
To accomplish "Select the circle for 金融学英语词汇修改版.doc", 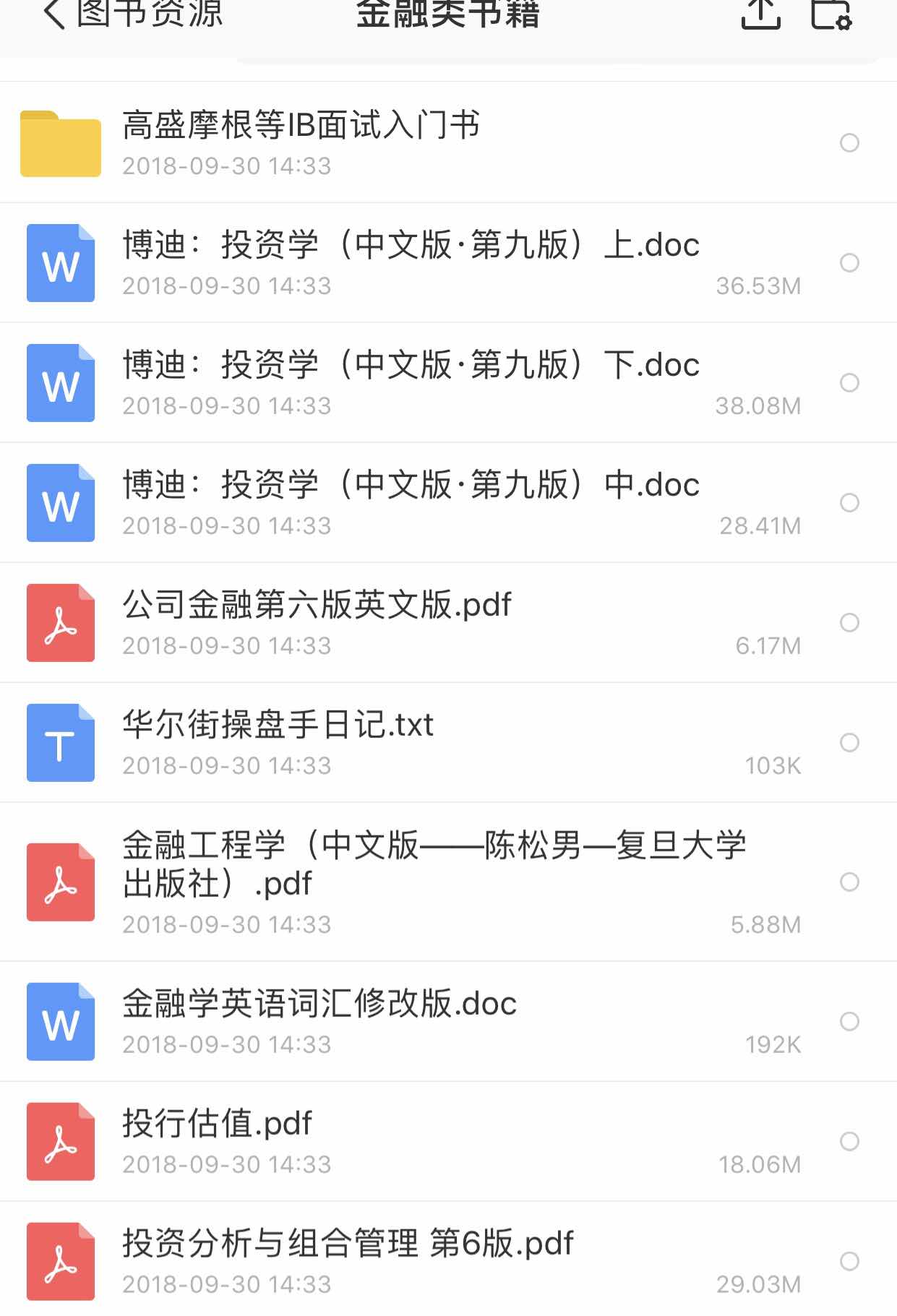I will (849, 1021).
